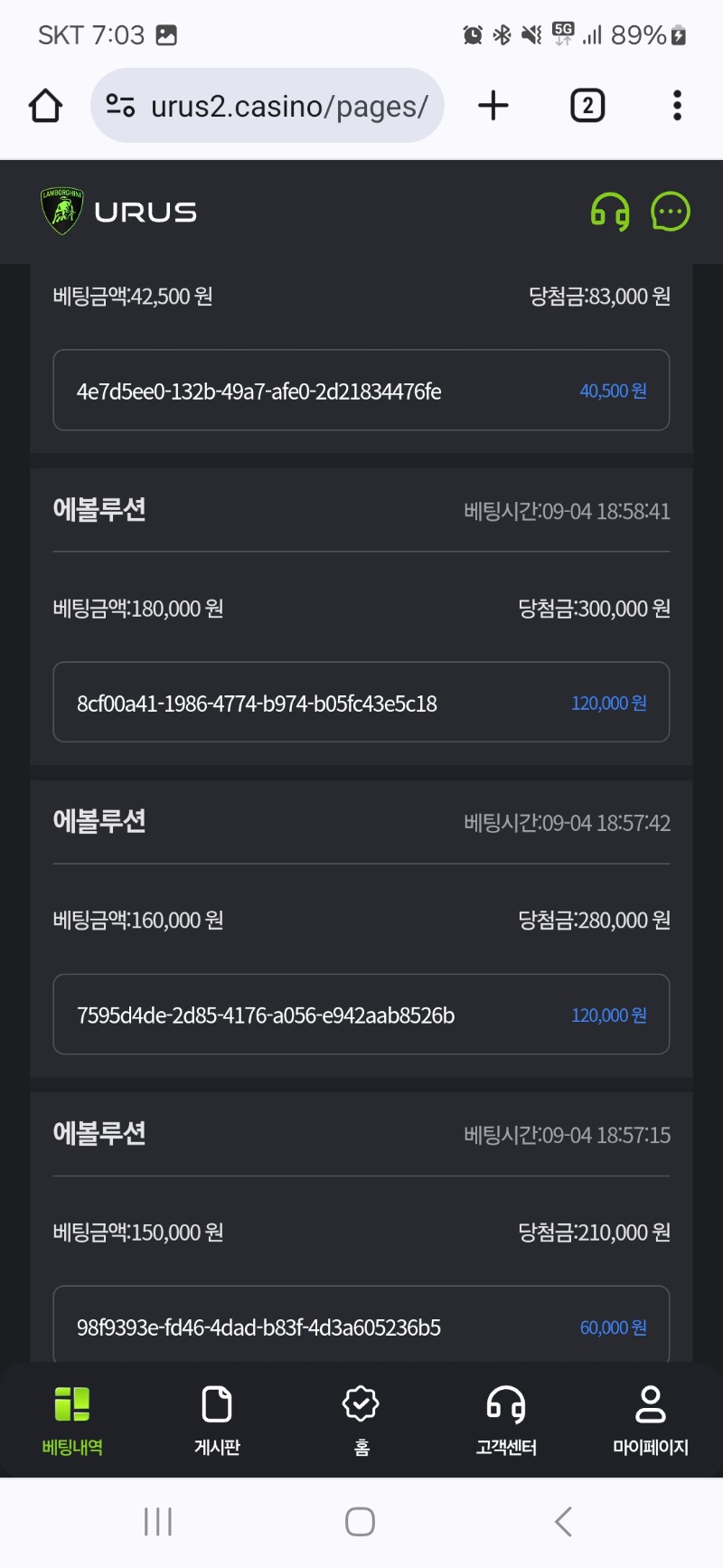Switch to the 게시판 tab
The width and height of the screenshot is (723, 1568).
tap(217, 1421)
